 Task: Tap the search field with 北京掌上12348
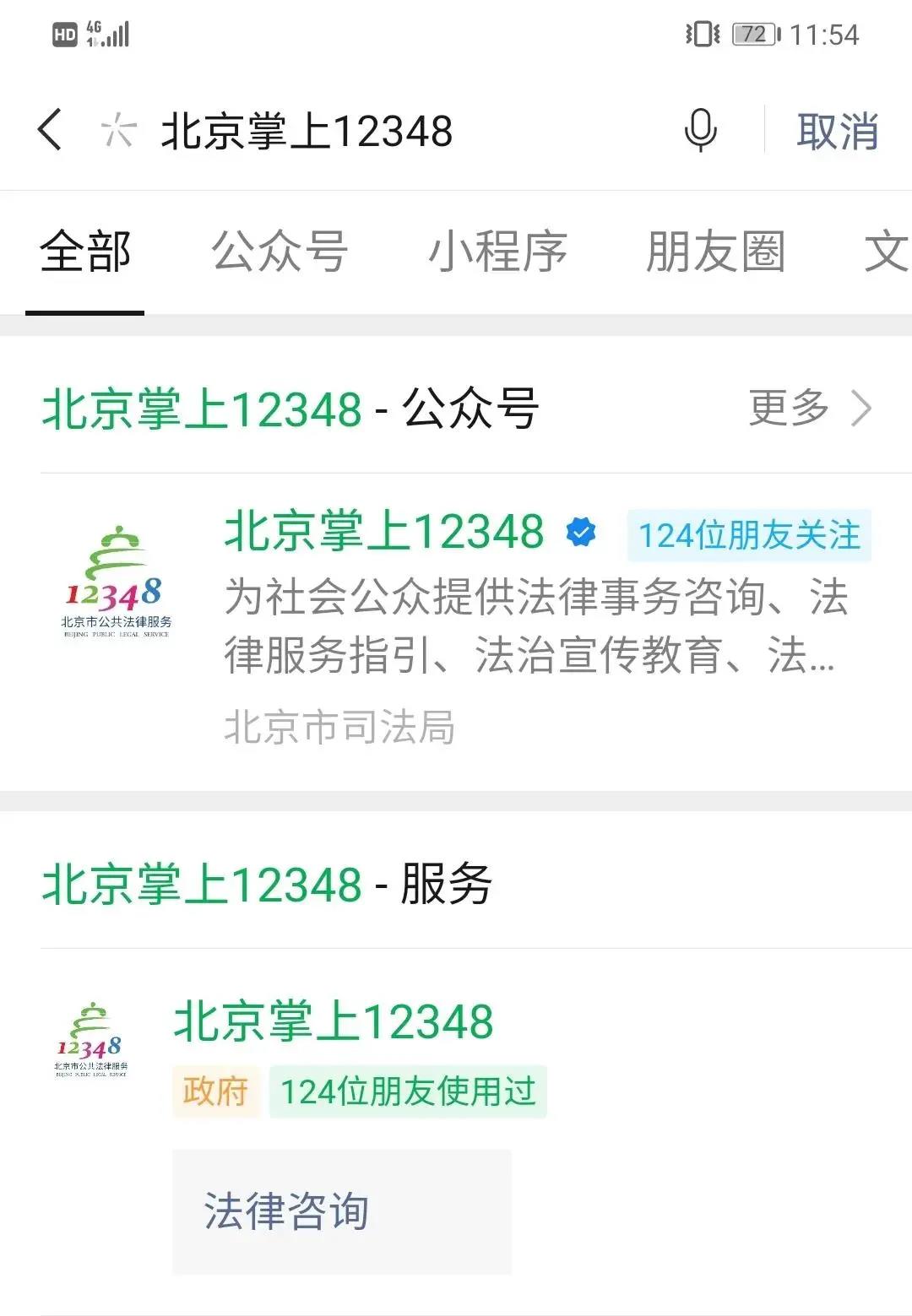[380, 132]
